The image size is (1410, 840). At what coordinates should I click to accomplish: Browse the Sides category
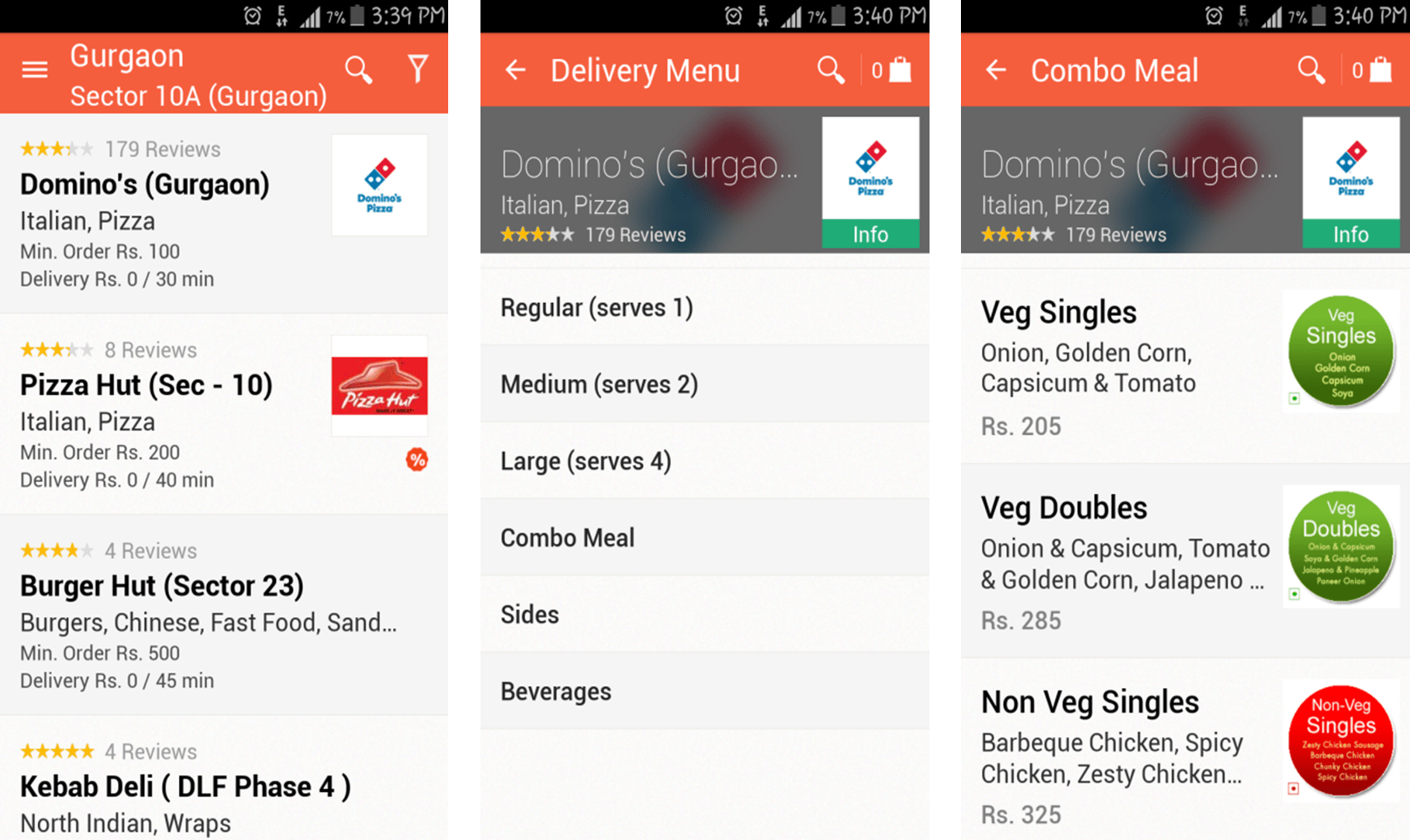(x=704, y=615)
